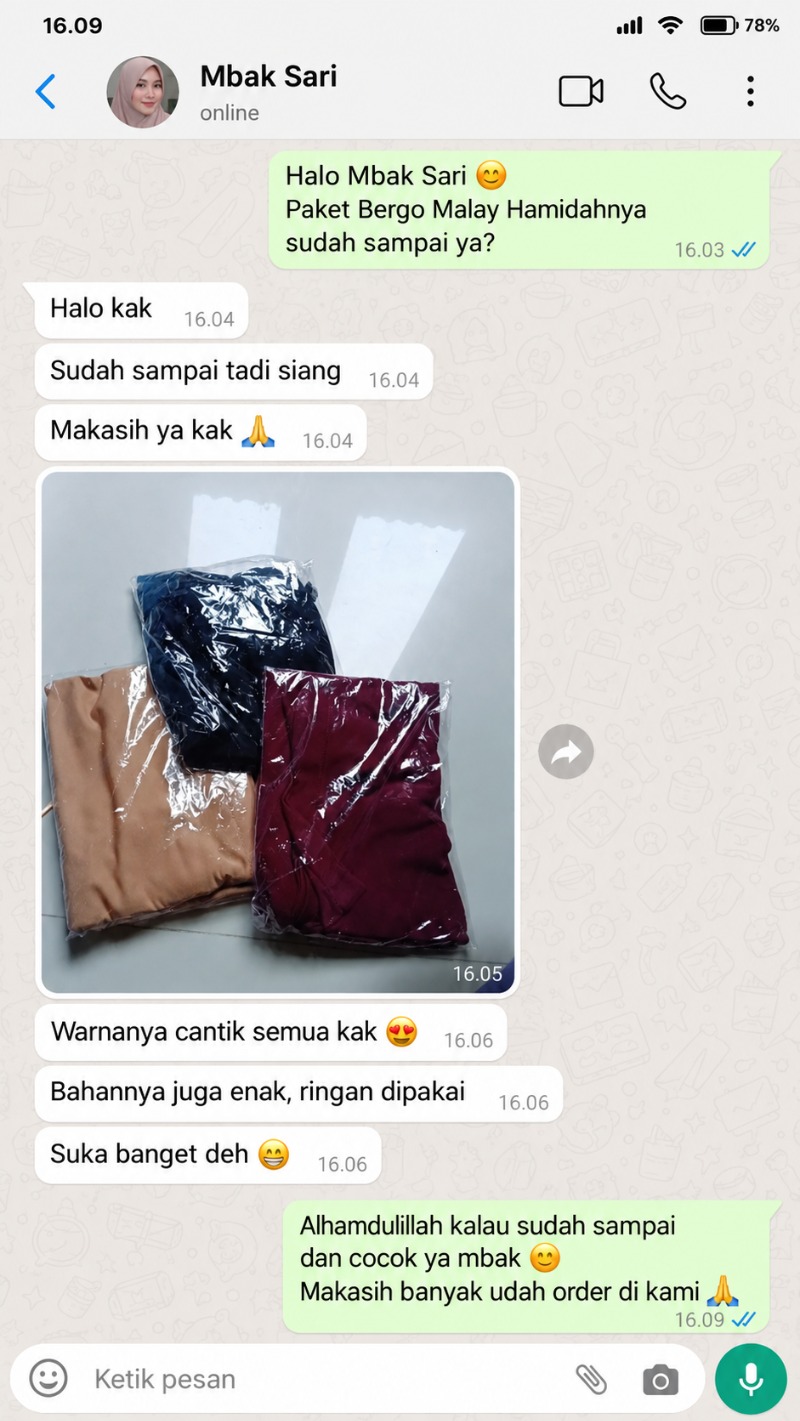800x1421 pixels.
Task: Start a voice call with Mbak Sari
Action: pos(668,92)
